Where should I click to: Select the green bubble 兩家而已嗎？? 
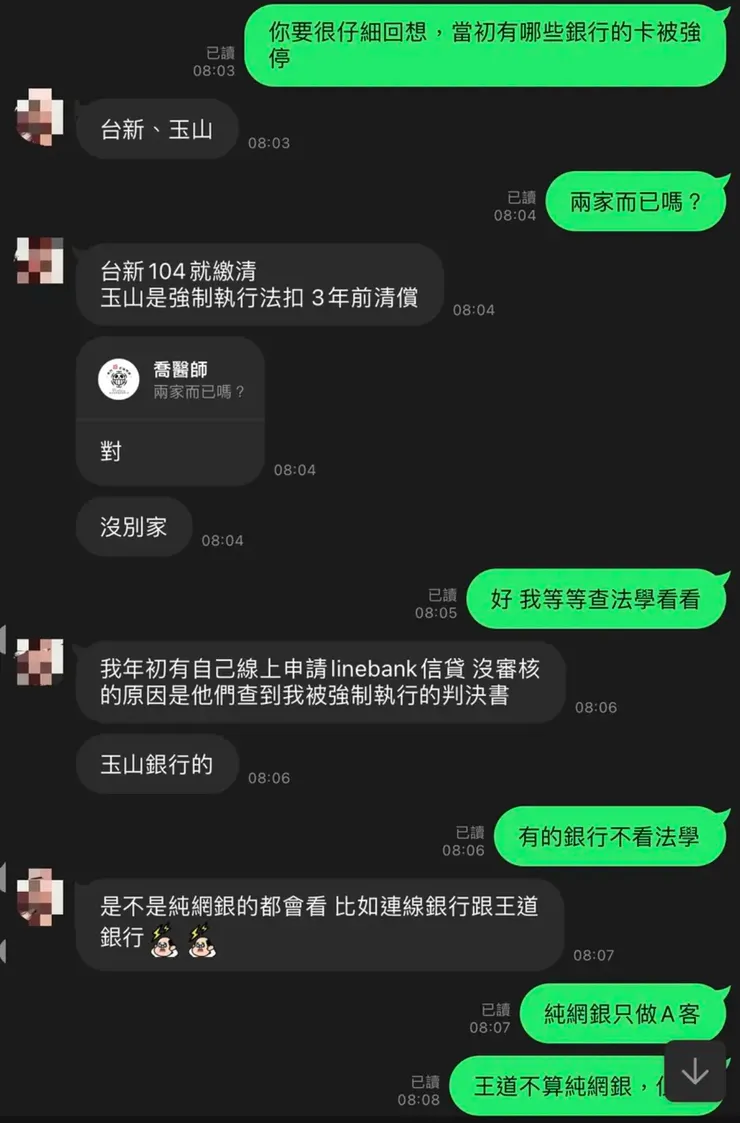point(637,201)
